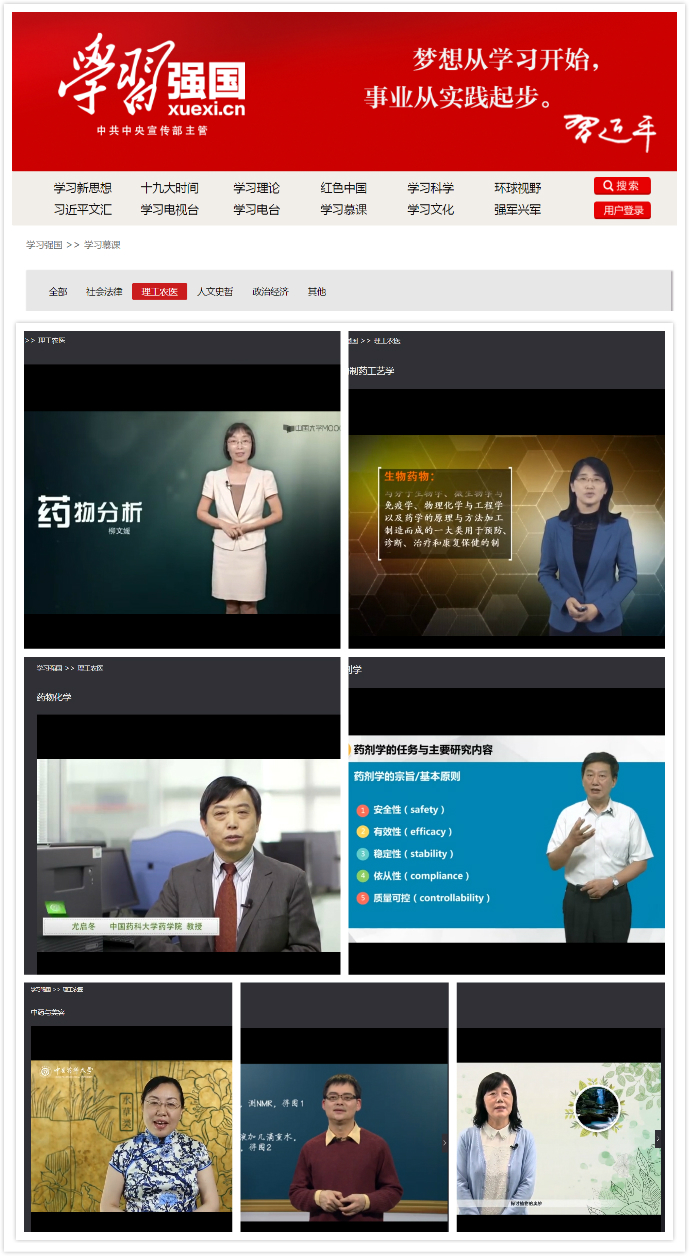Image resolution: width=689 pixels, height=1256 pixels.
Task: Visit the 学习电视台 page
Action: 169,210
